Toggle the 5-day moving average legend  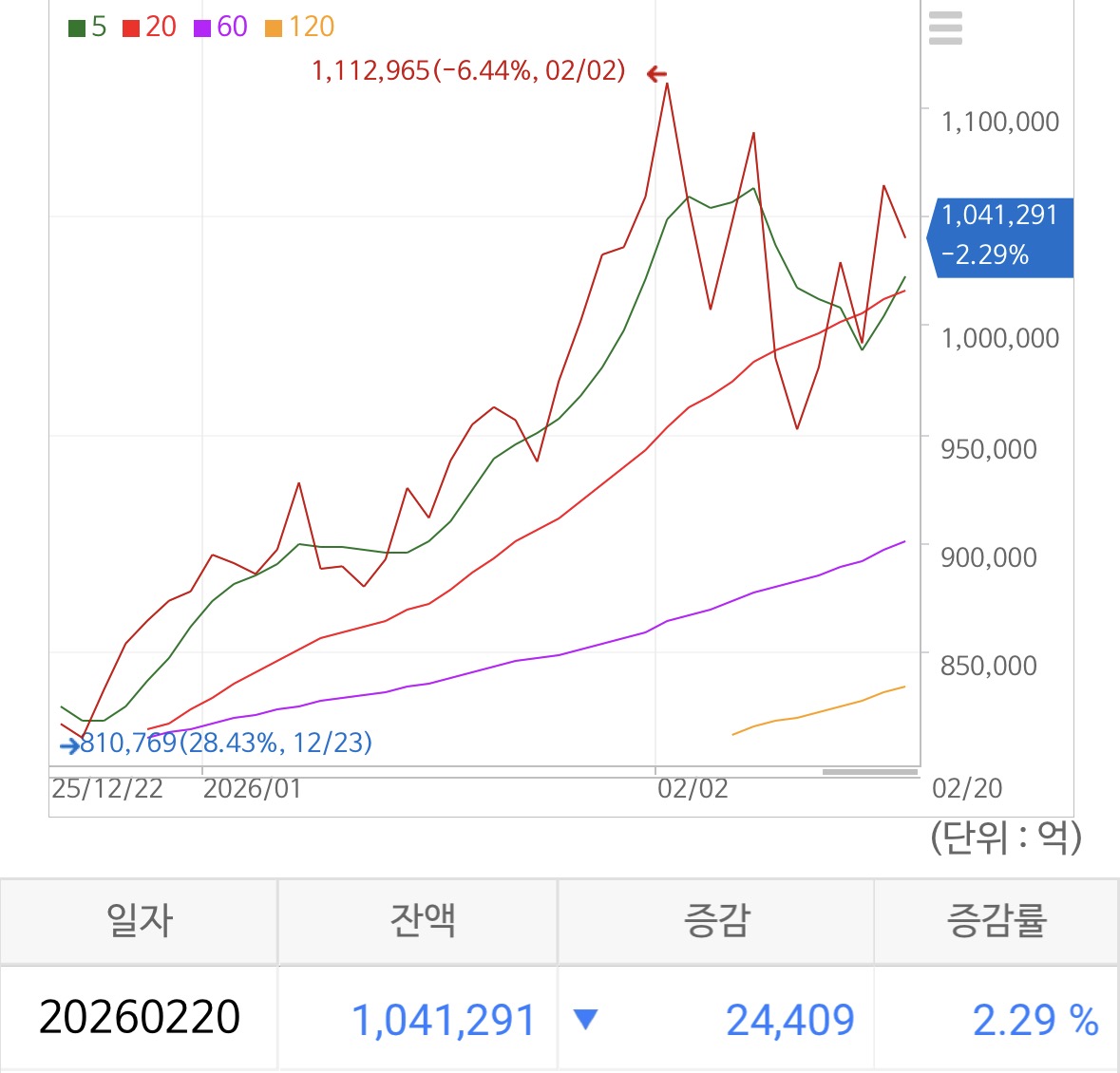point(87,28)
